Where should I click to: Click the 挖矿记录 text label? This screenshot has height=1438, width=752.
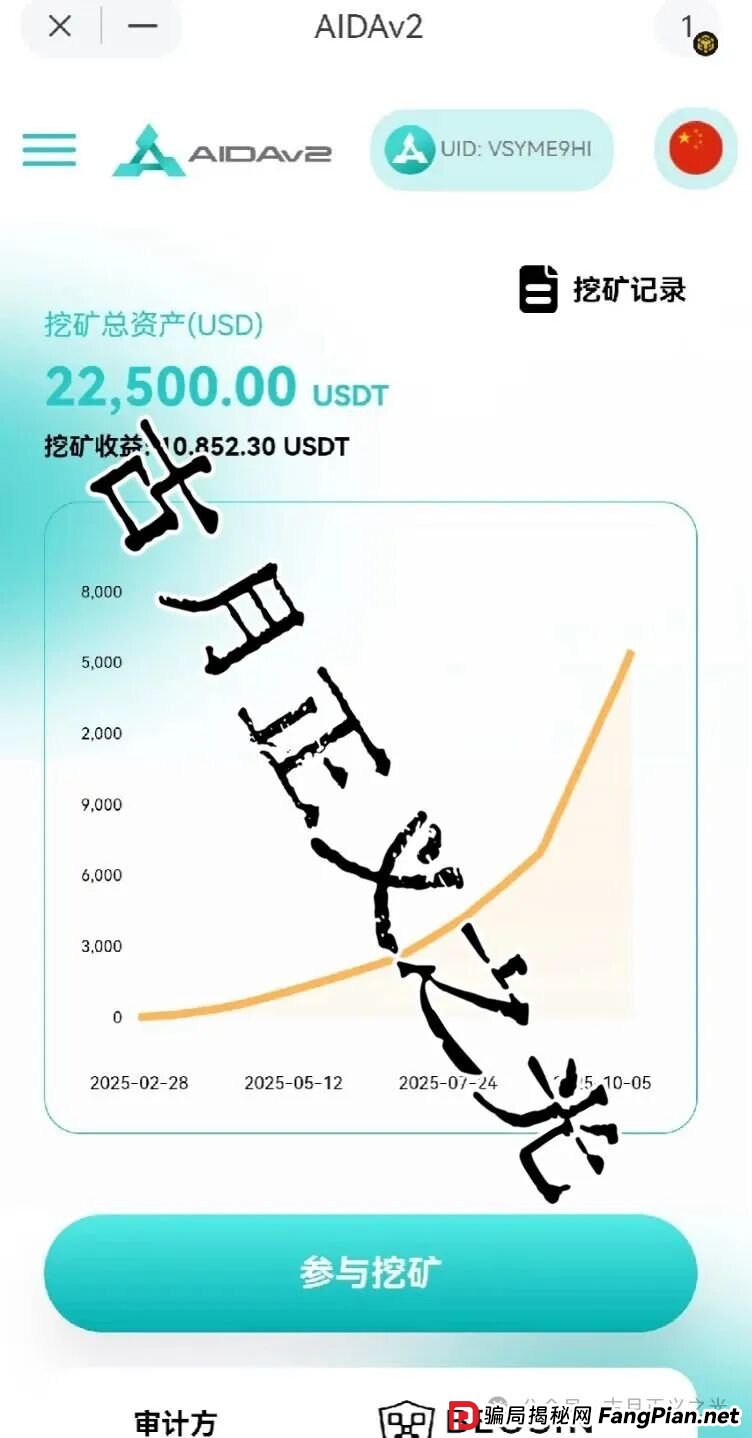pyautogui.click(x=629, y=288)
